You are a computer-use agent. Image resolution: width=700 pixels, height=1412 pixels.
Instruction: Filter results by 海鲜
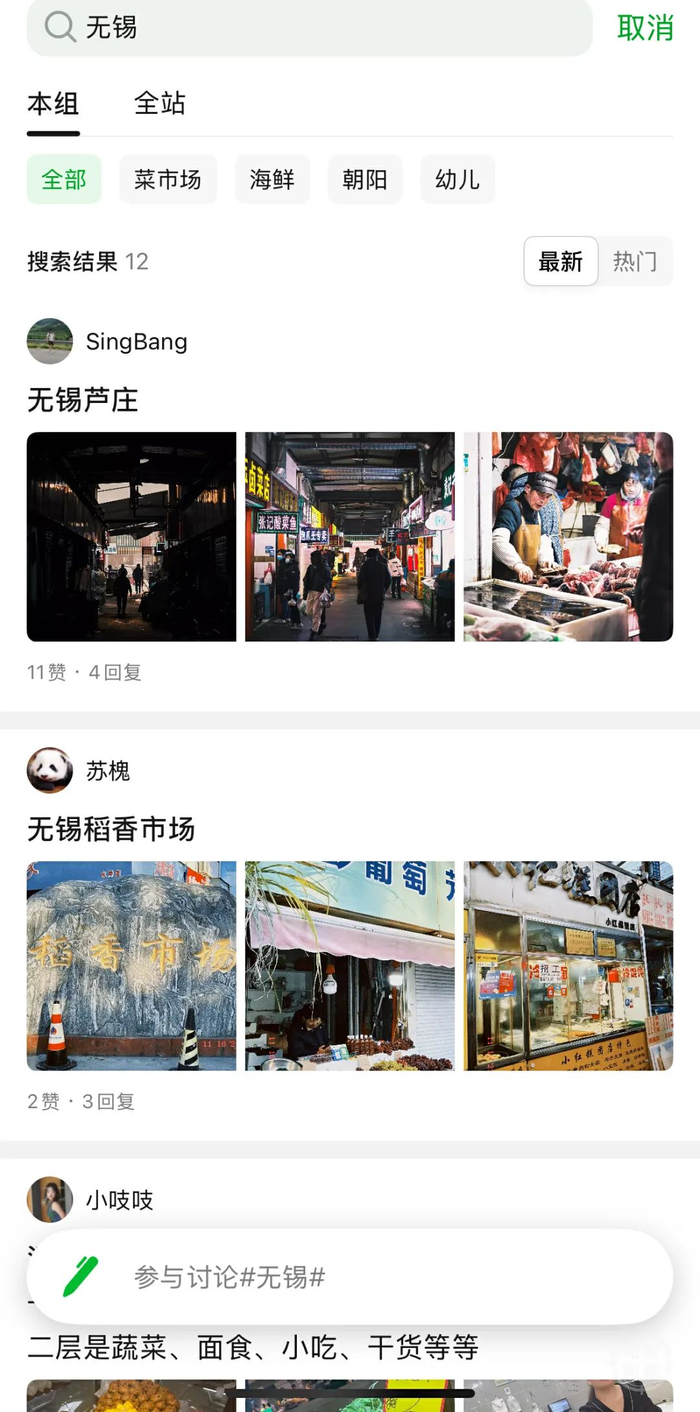pyautogui.click(x=272, y=180)
